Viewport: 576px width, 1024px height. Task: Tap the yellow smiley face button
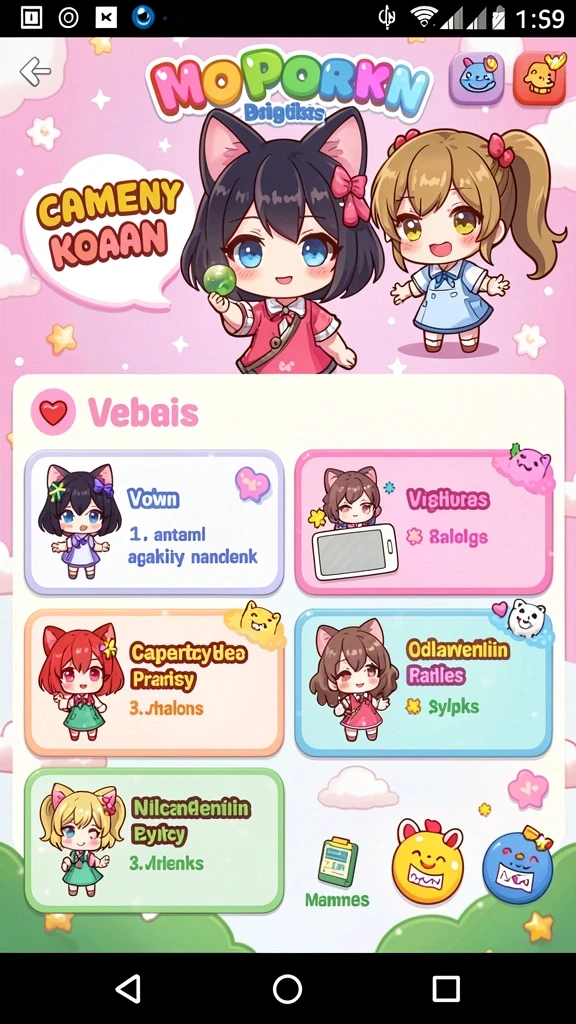click(x=428, y=861)
